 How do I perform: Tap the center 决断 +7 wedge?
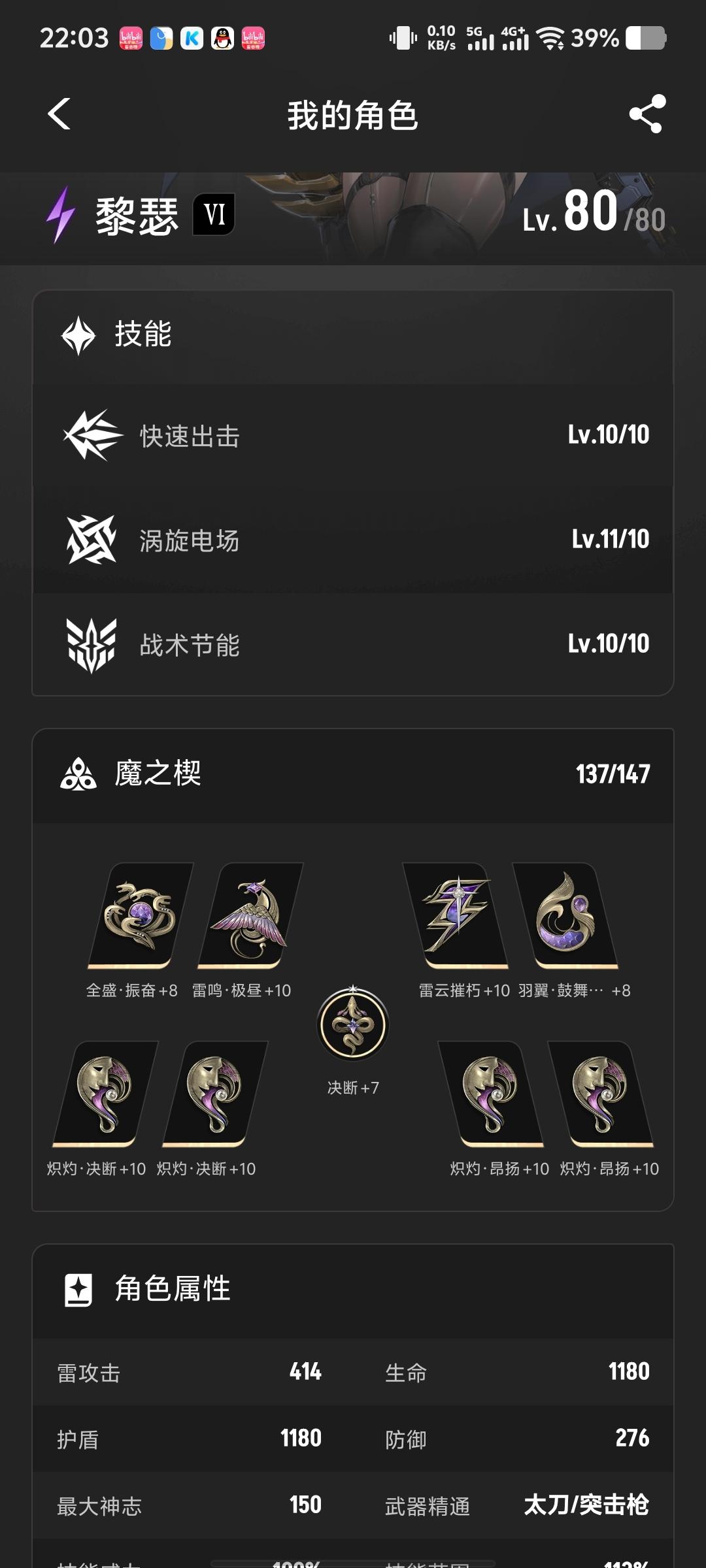(x=353, y=1024)
